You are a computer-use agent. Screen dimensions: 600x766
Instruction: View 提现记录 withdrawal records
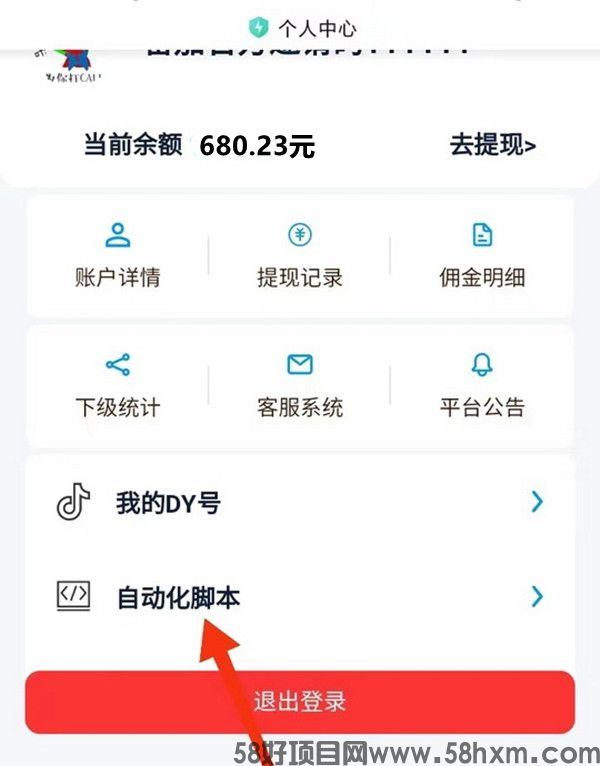pos(300,256)
